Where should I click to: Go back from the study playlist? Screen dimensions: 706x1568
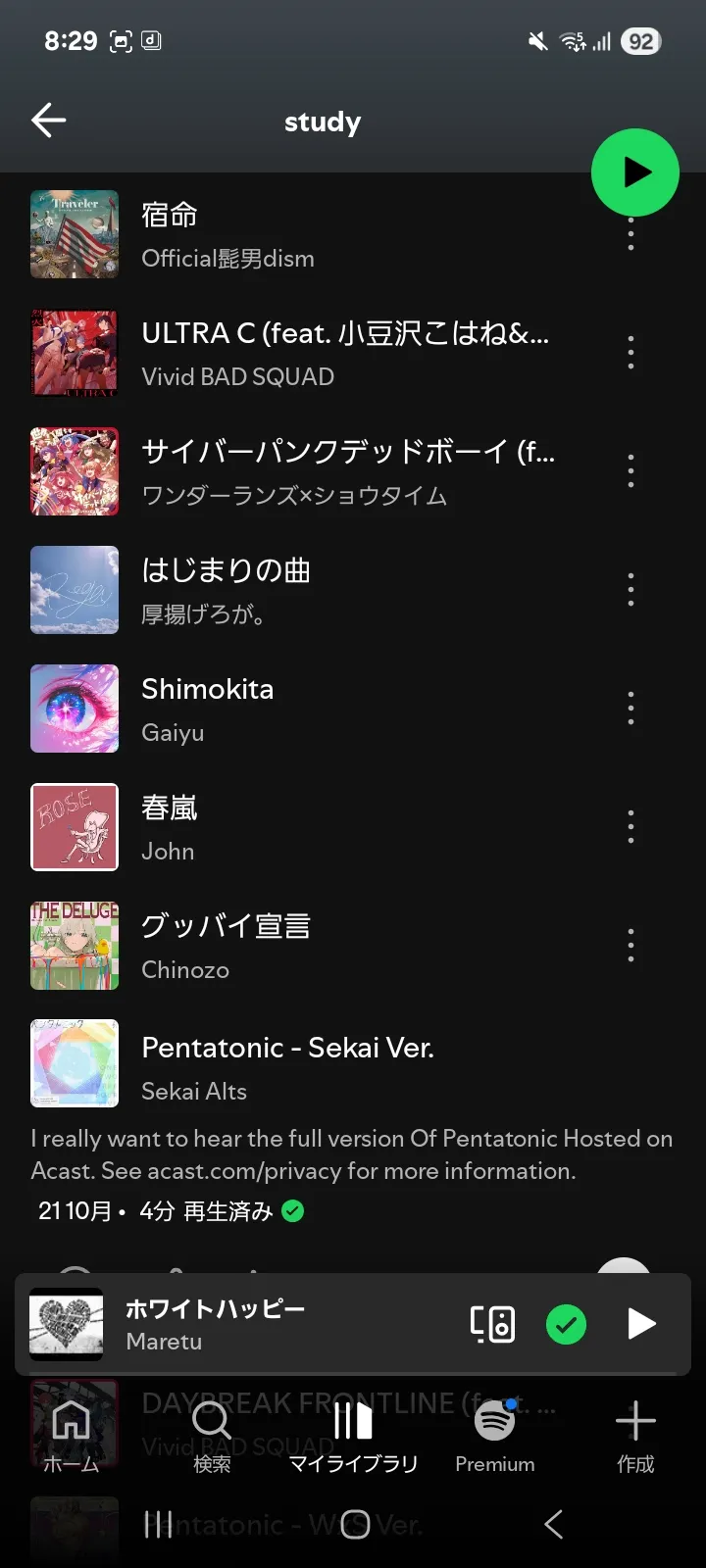point(48,121)
